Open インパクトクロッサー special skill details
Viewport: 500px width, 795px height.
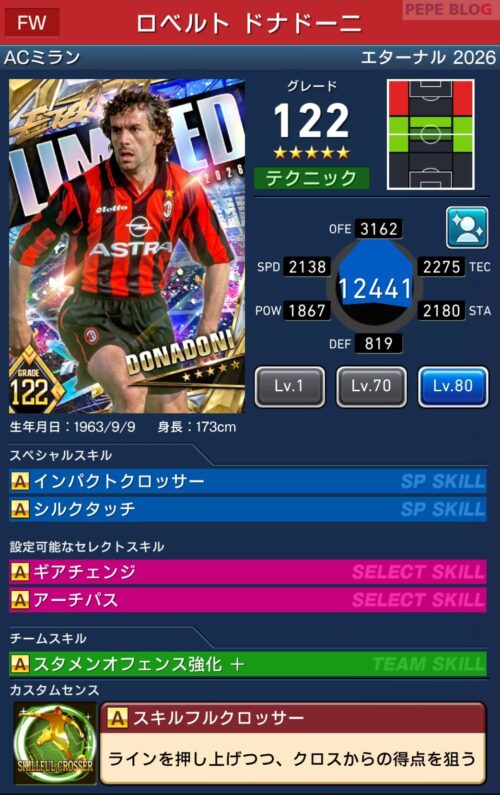248,481
